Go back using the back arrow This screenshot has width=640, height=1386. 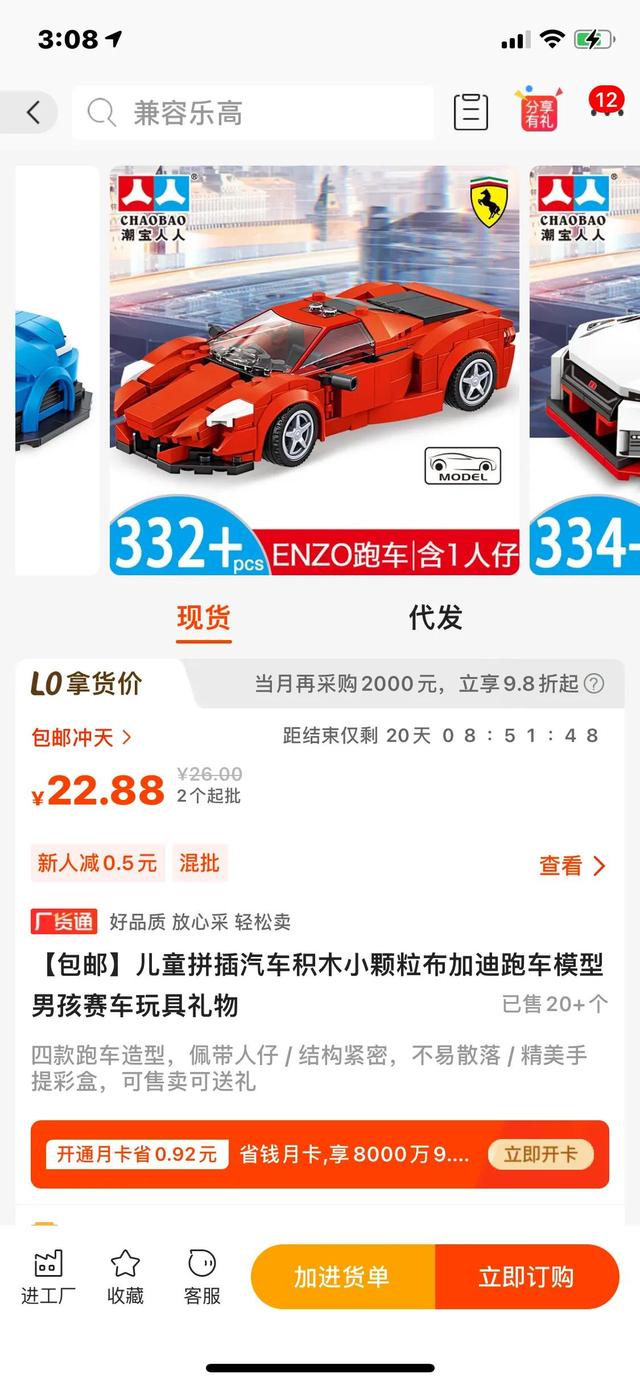click(32, 112)
